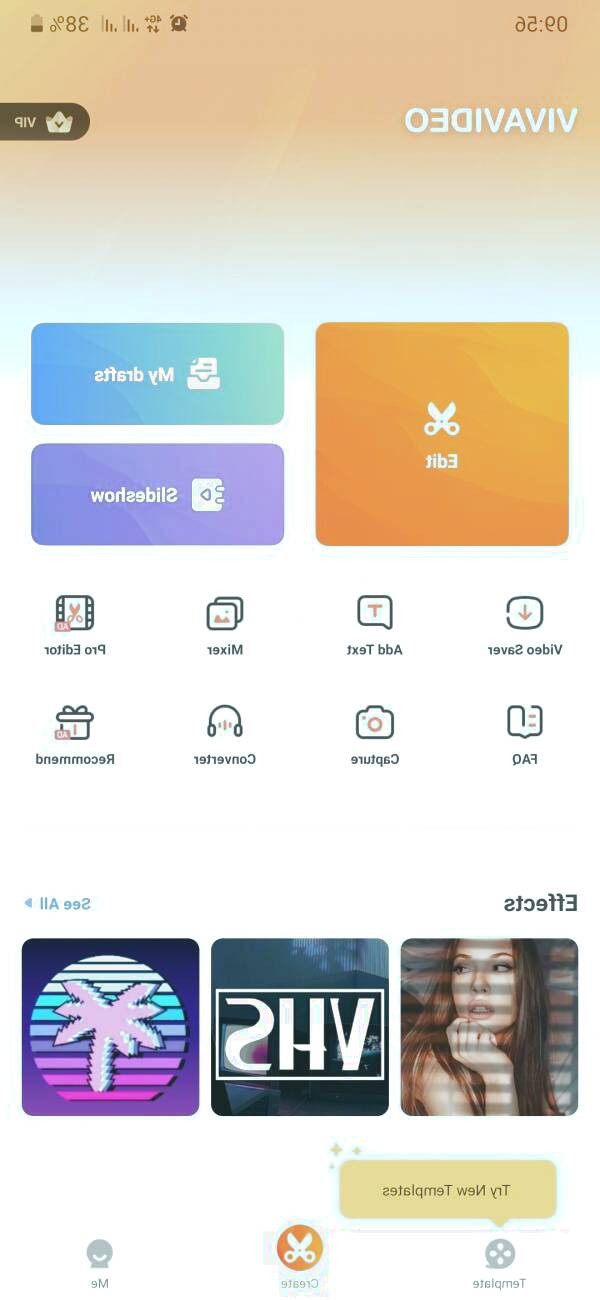Tap the Try New Templates tooltip

click(447, 1190)
